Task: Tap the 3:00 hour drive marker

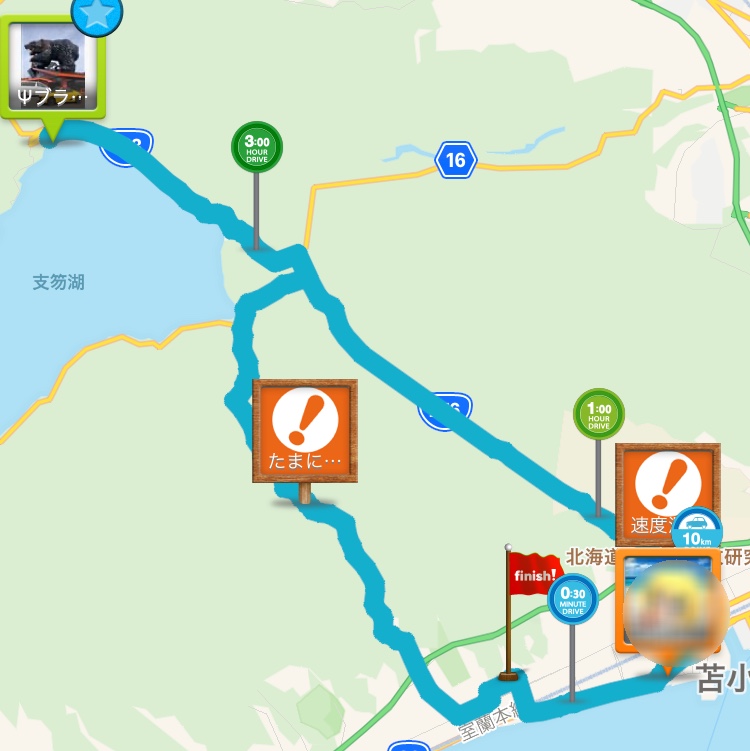Action: pos(257,147)
